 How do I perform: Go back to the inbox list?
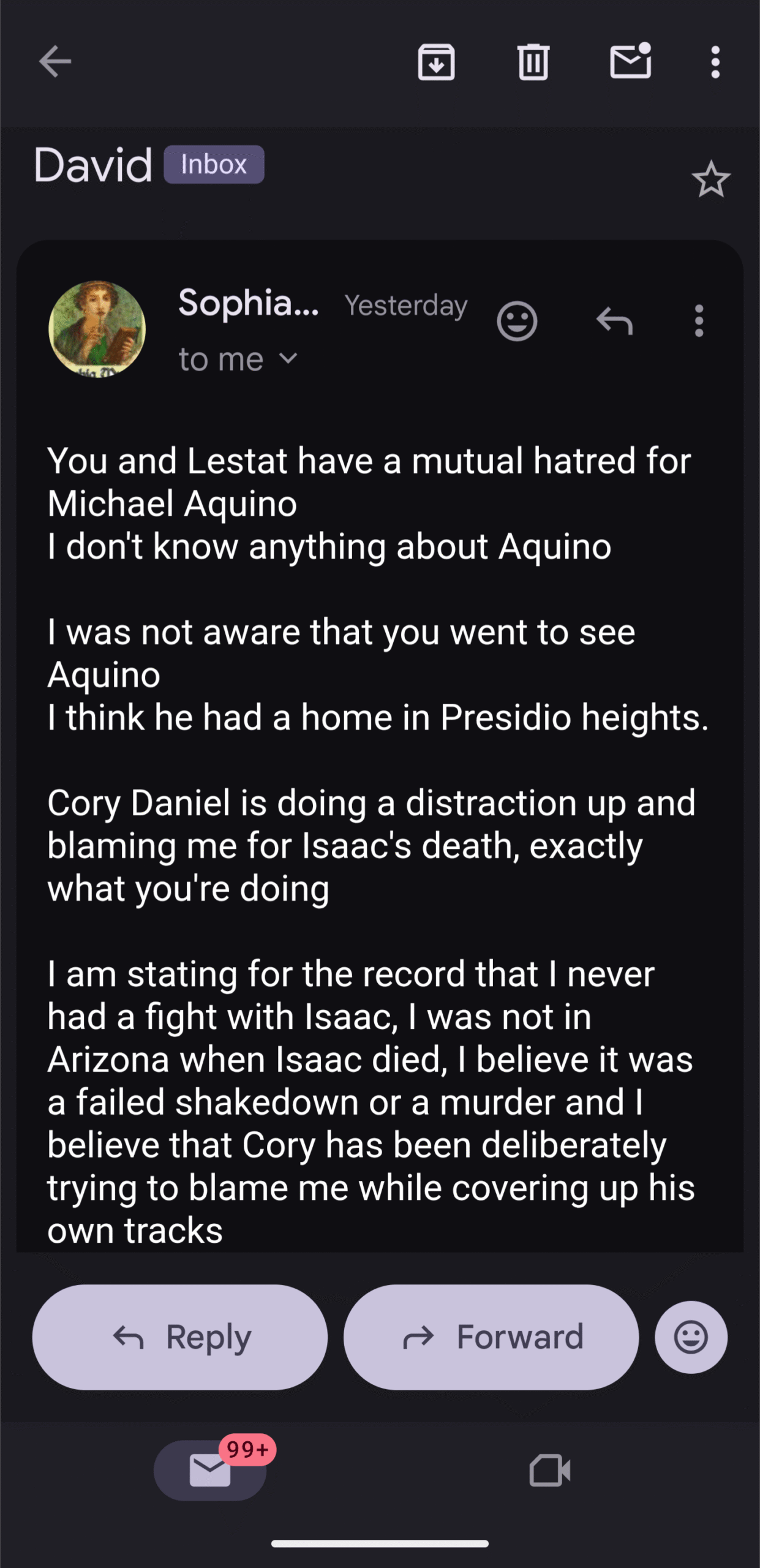(x=55, y=62)
